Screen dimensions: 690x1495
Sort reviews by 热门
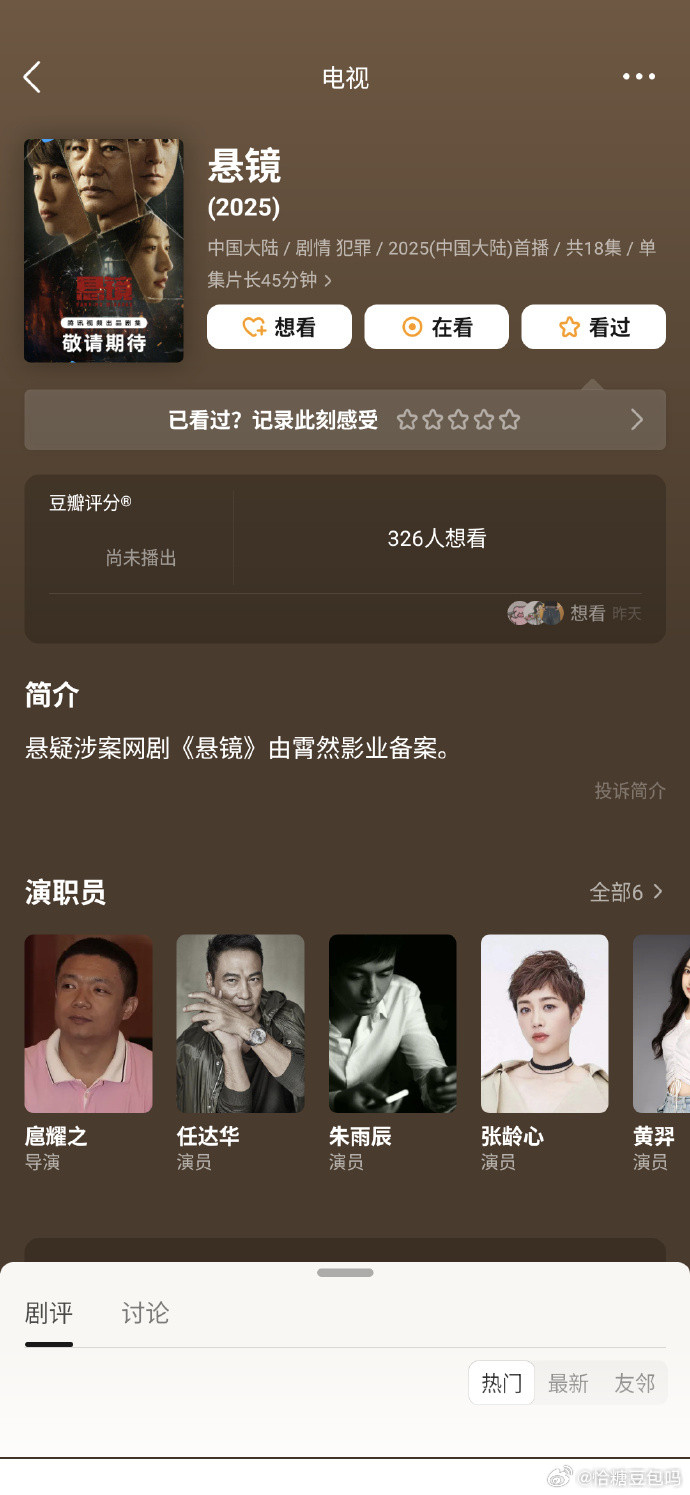click(x=502, y=1383)
